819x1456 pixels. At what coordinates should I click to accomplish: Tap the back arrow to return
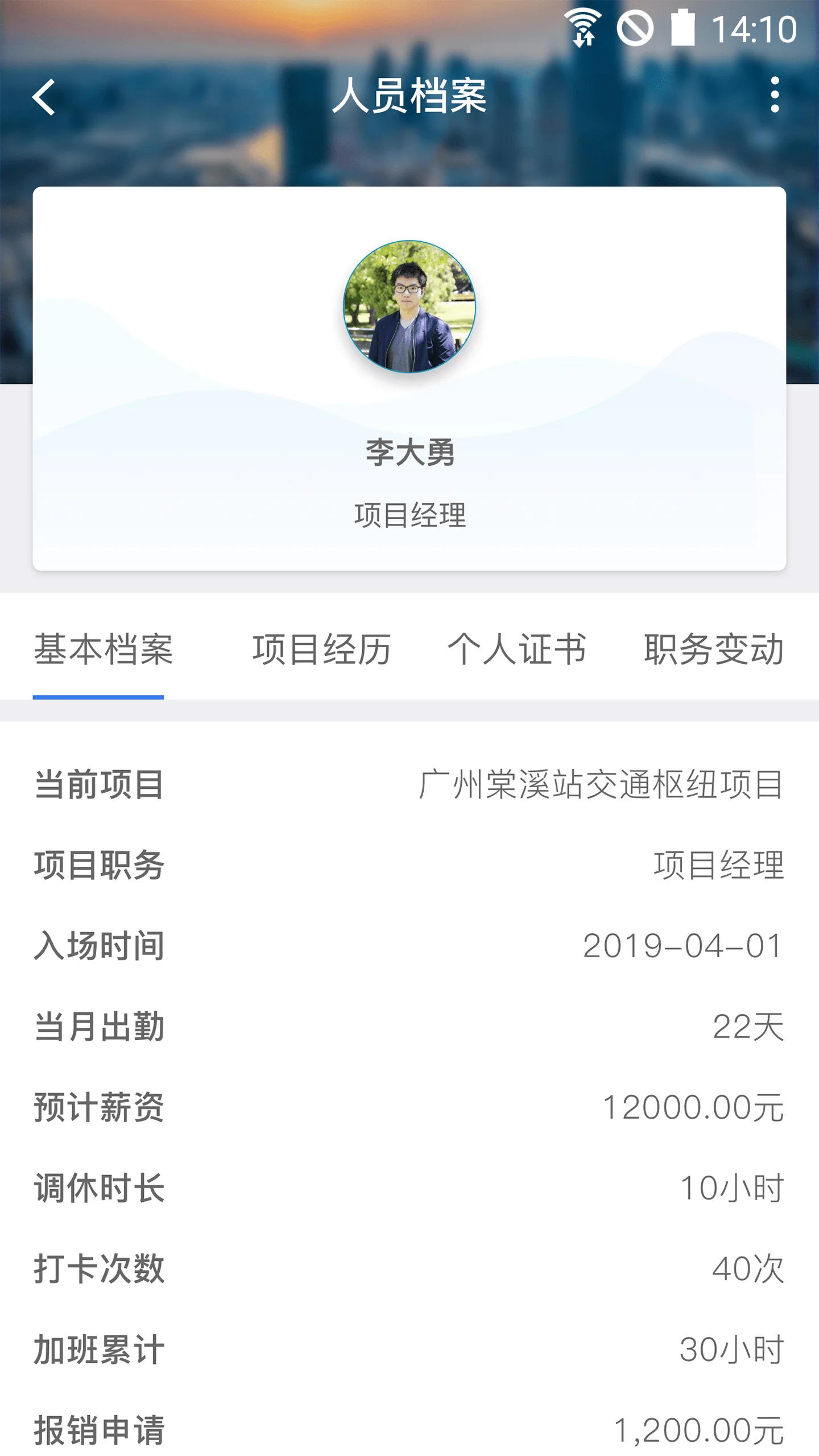[43, 97]
